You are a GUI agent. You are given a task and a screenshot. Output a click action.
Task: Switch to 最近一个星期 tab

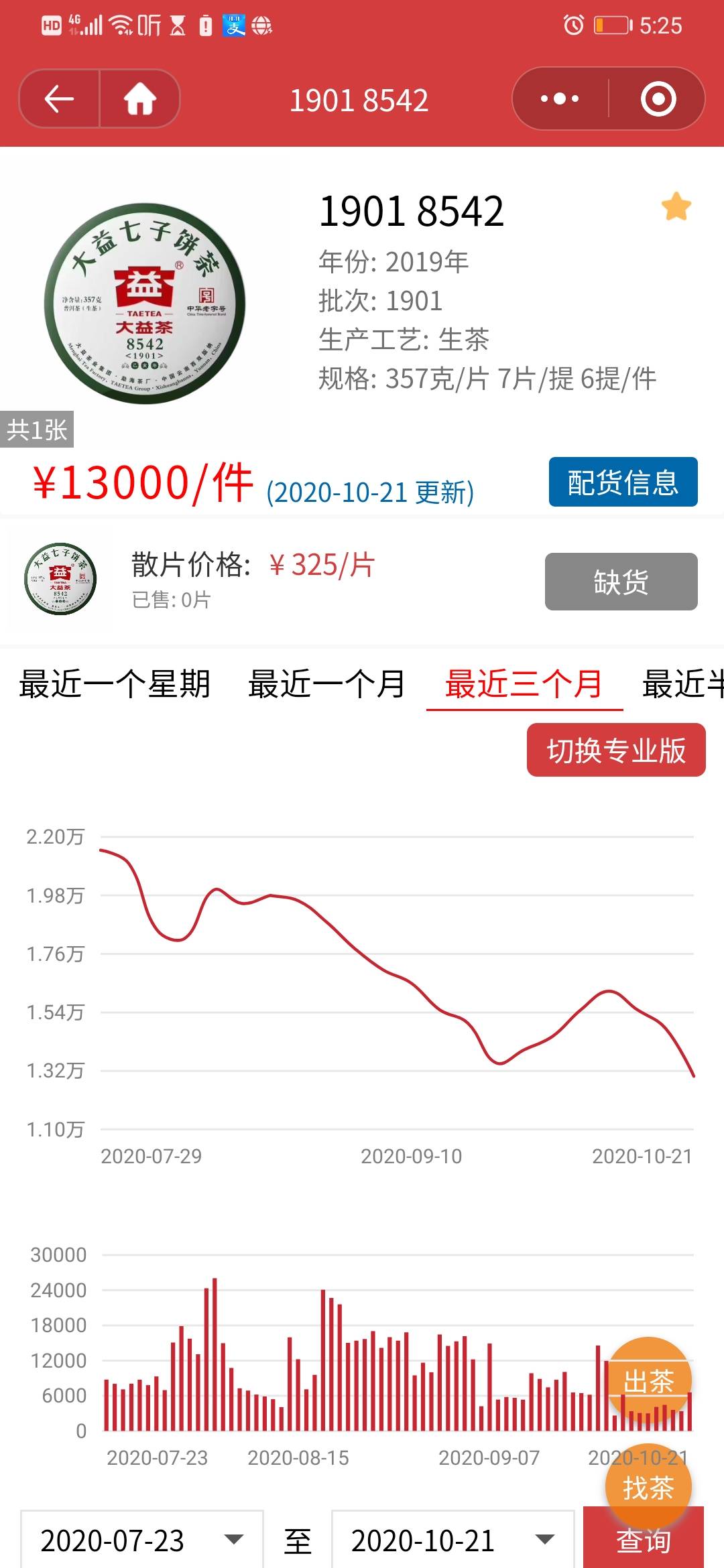(x=115, y=684)
